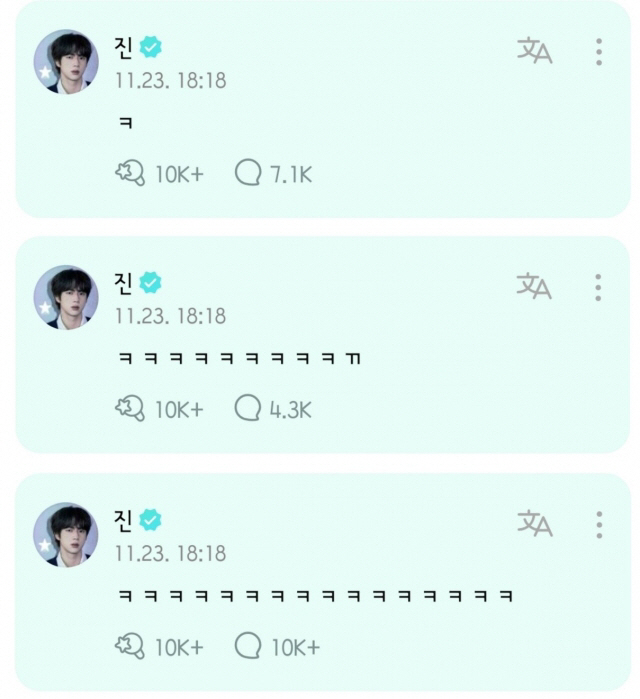Open overflow menu on the 4.3K-comment post
Viewport: 640px width, 699px height.
pos(598,287)
